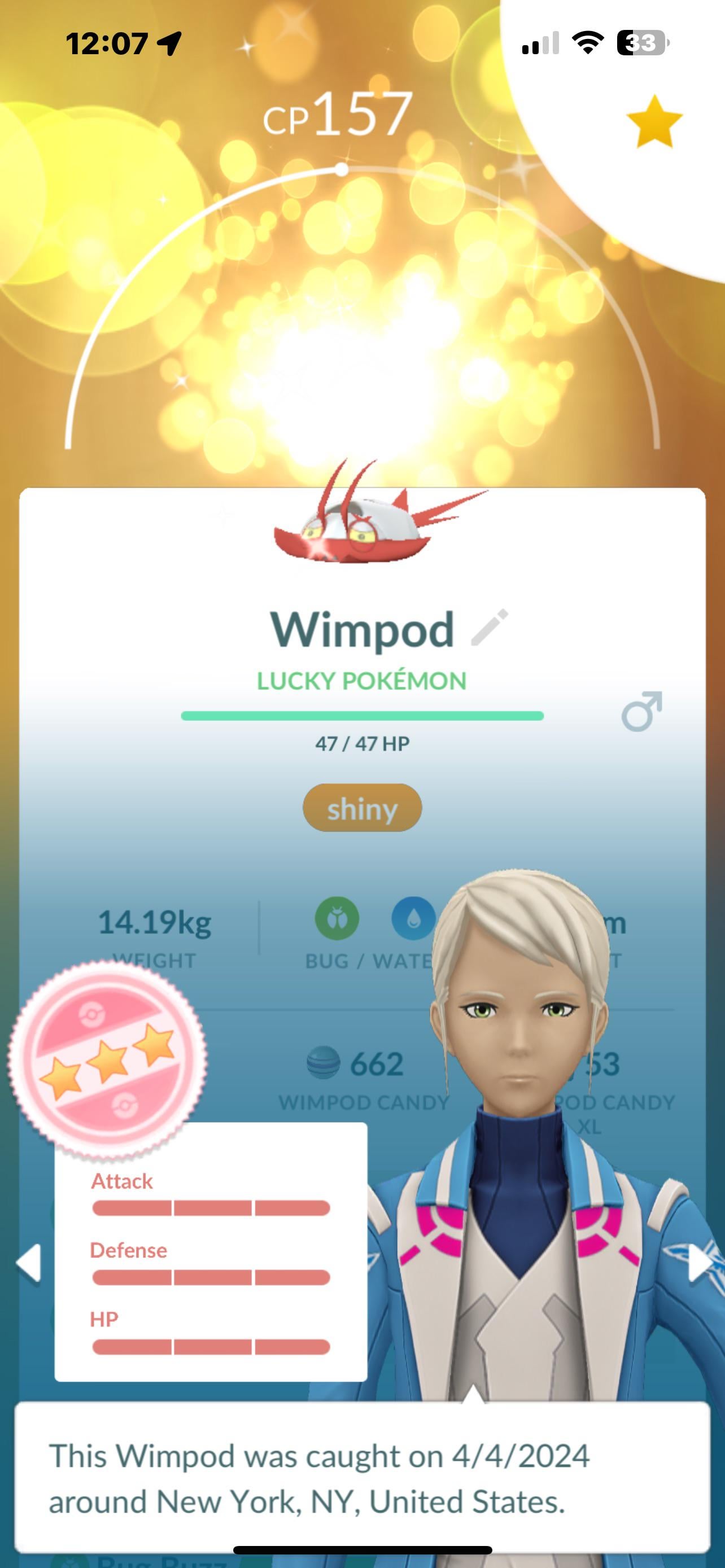The width and height of the screenshot is (725, 1568).
Task: Toggle the favorite star for Wimpod
Action: point(654,122)
